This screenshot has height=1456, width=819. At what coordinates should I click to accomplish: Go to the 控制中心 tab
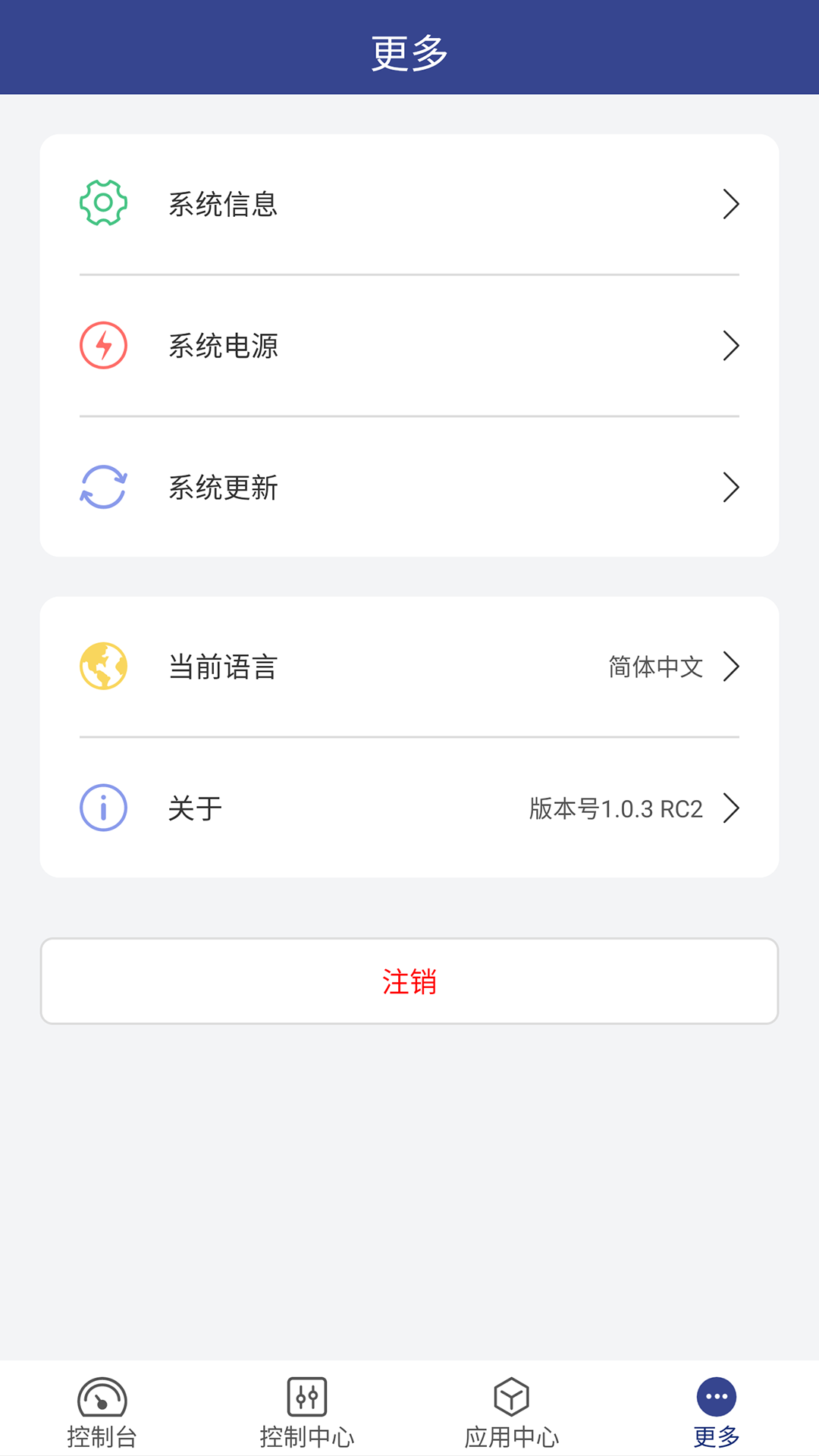(x=307, y=1411)
